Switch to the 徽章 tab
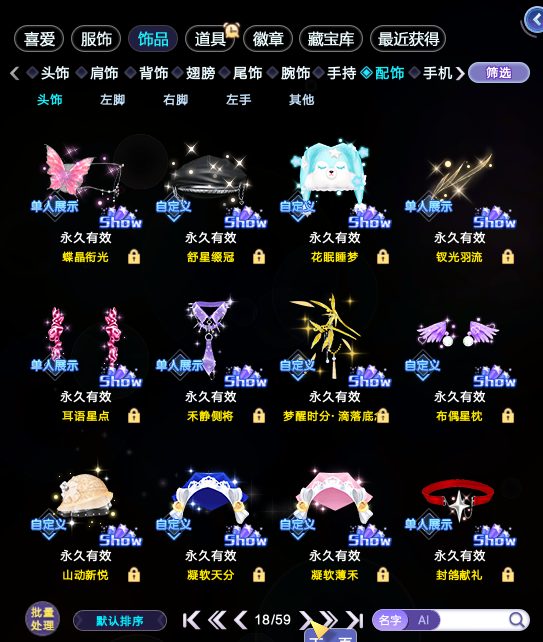The image size is (543, 642). pyautogui.click(x=268, y=39)
